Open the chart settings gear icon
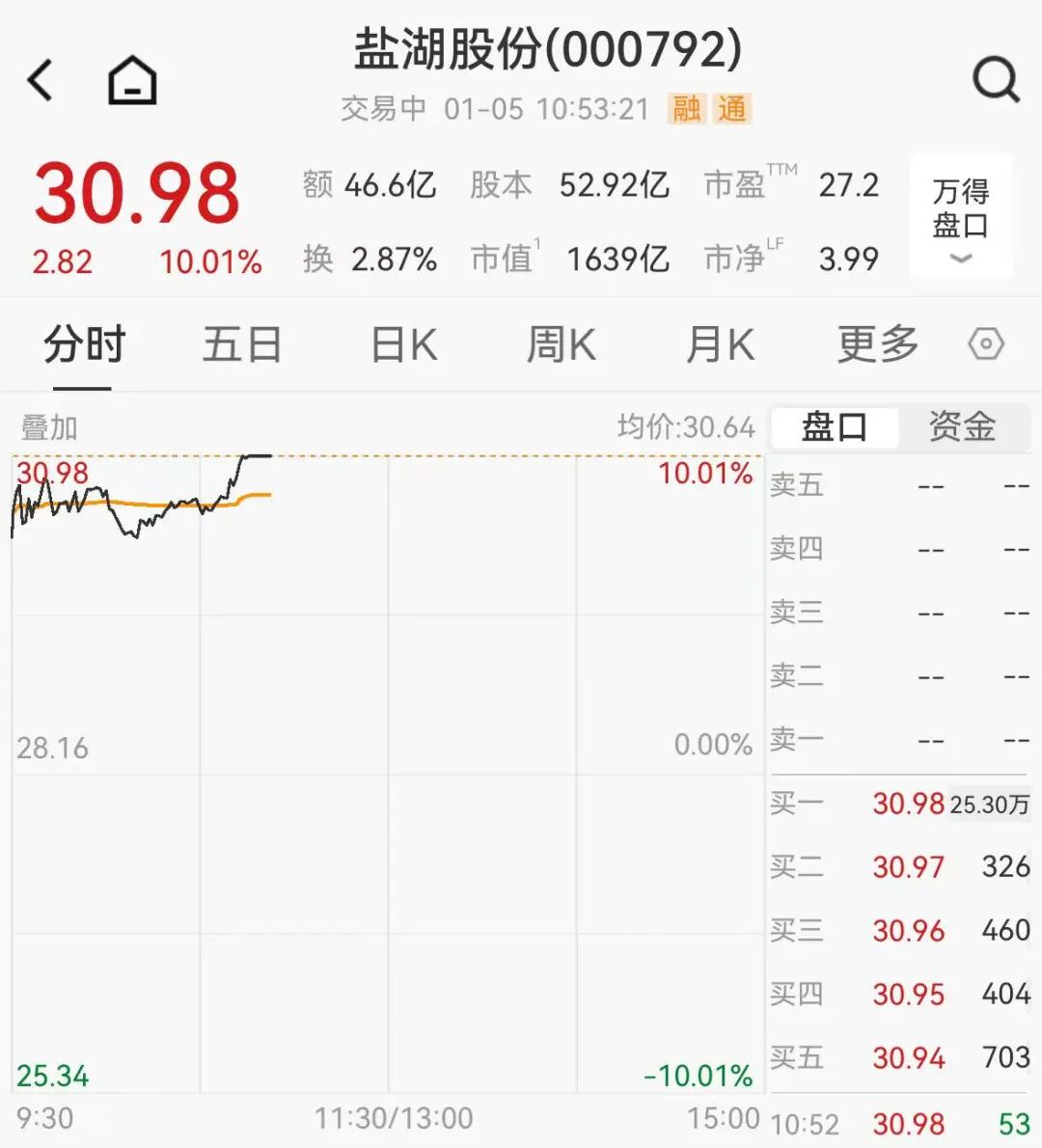Image resolution: width=1042 pixels, height=1148 pixels. [x=986, y=343]
